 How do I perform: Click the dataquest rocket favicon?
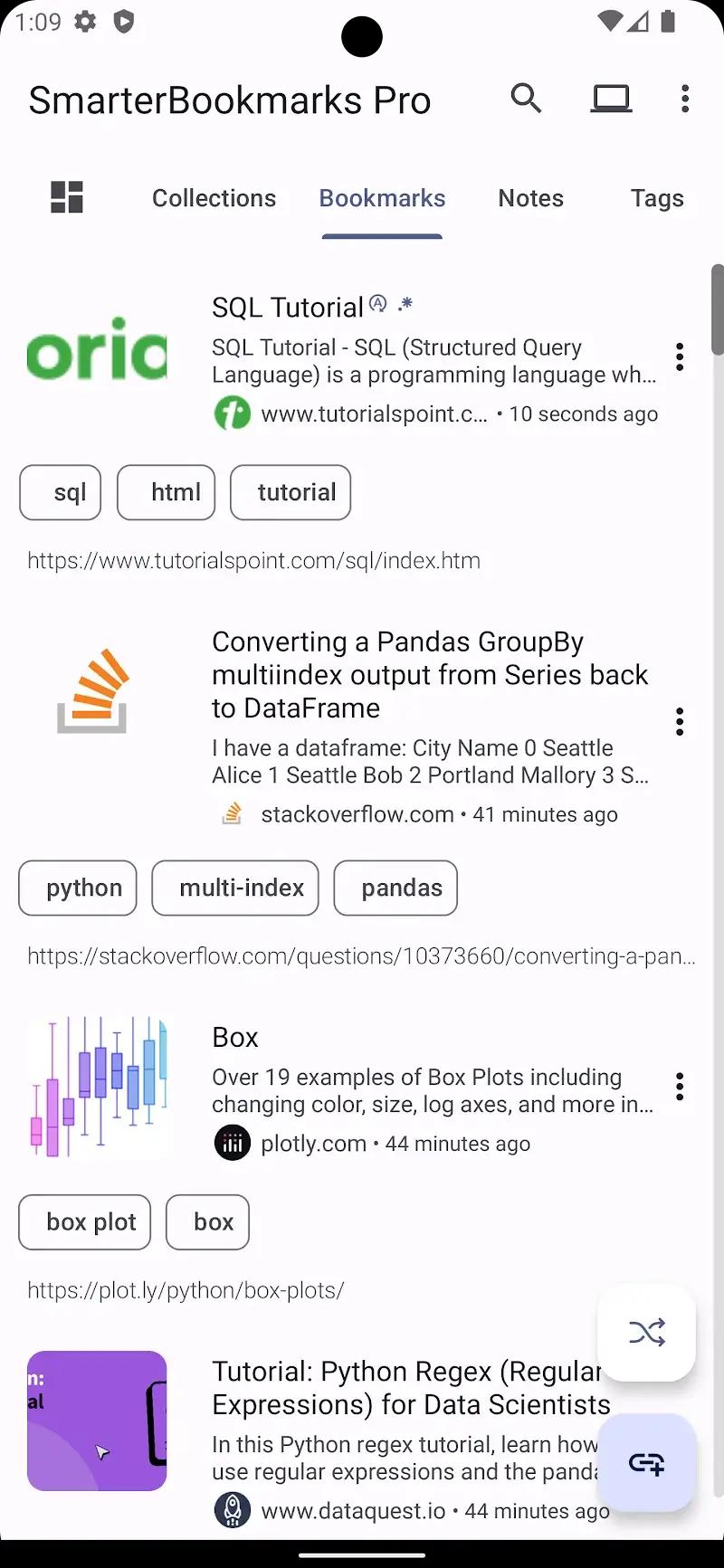232,1510
